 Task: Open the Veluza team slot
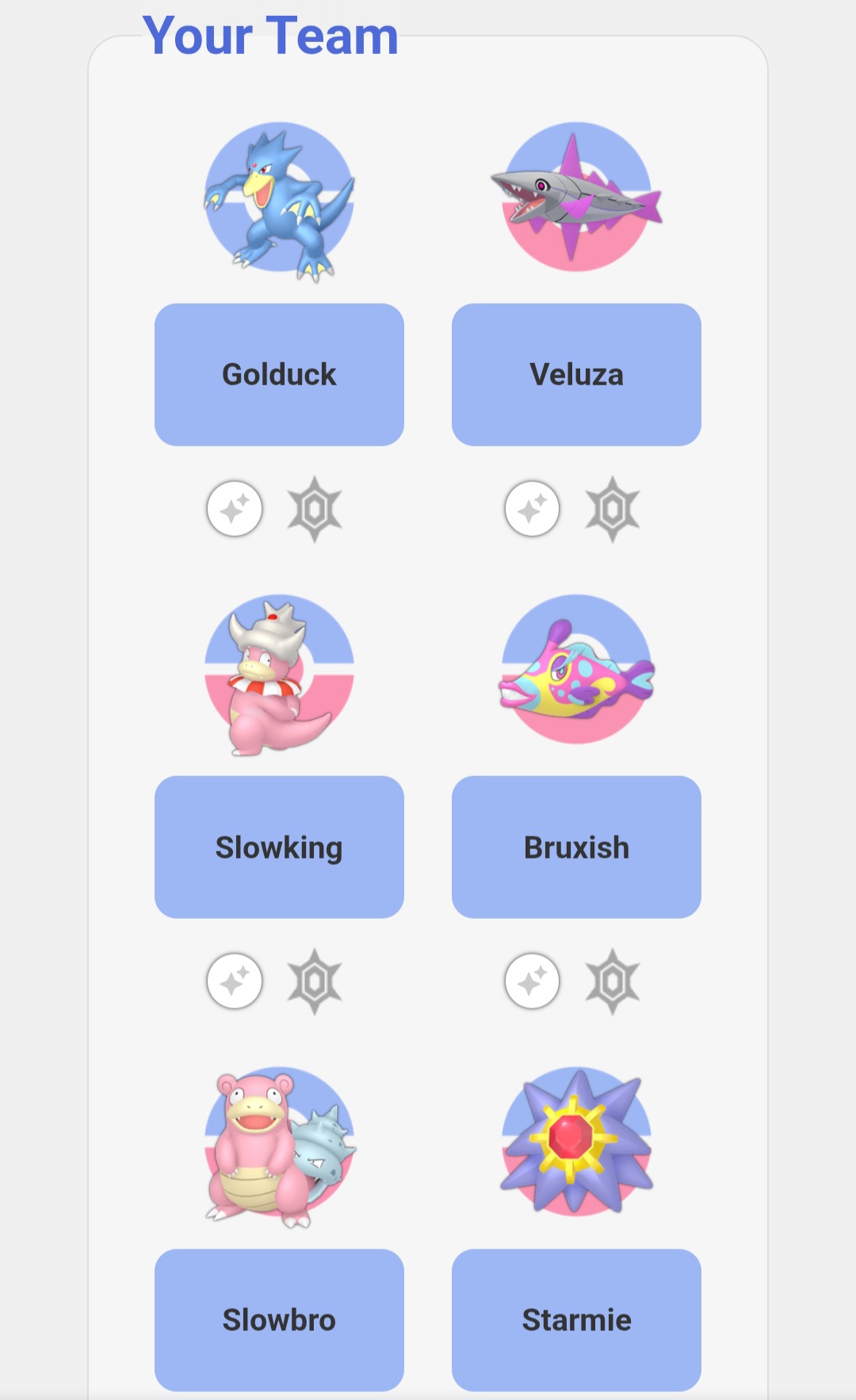click(x=576, y=374)
